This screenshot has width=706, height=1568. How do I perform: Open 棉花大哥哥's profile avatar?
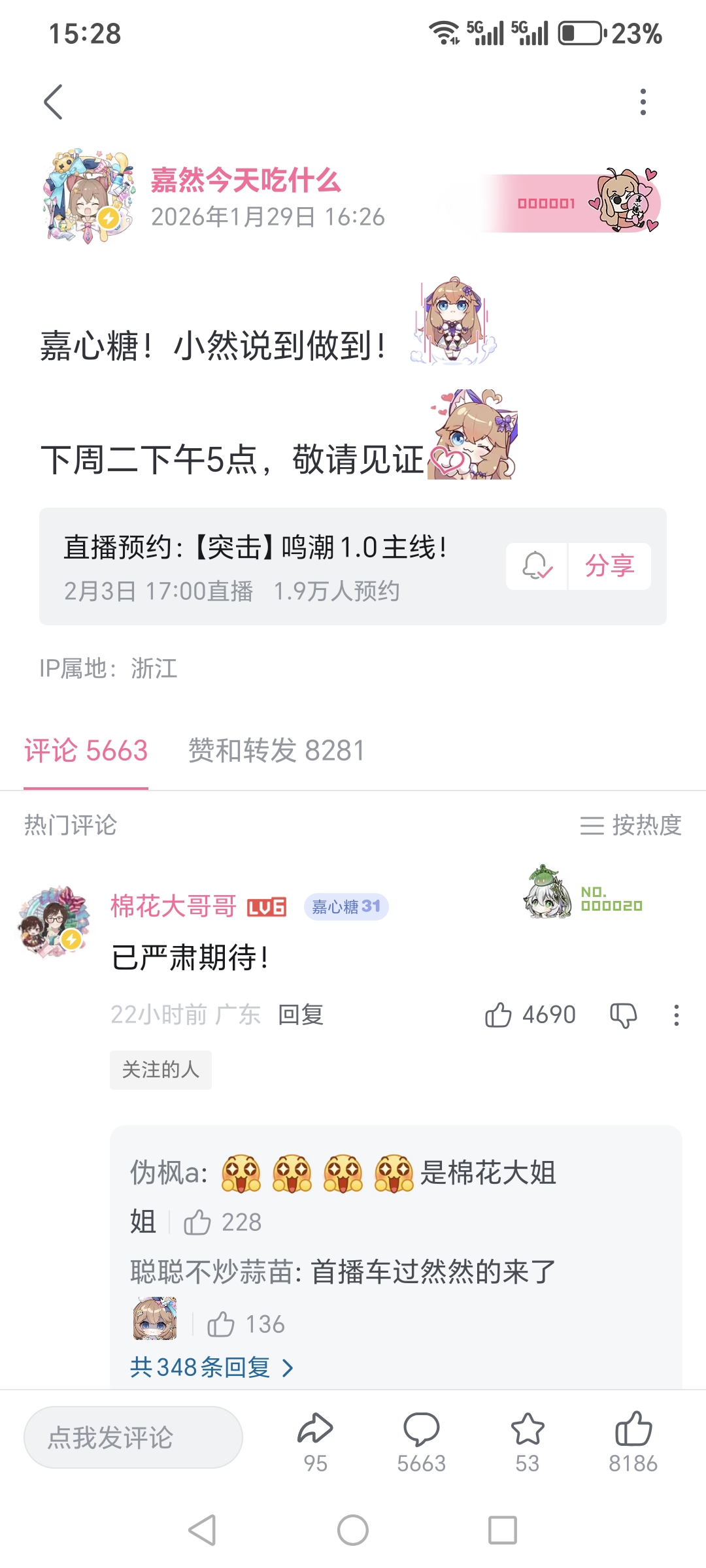pos(54,921)
